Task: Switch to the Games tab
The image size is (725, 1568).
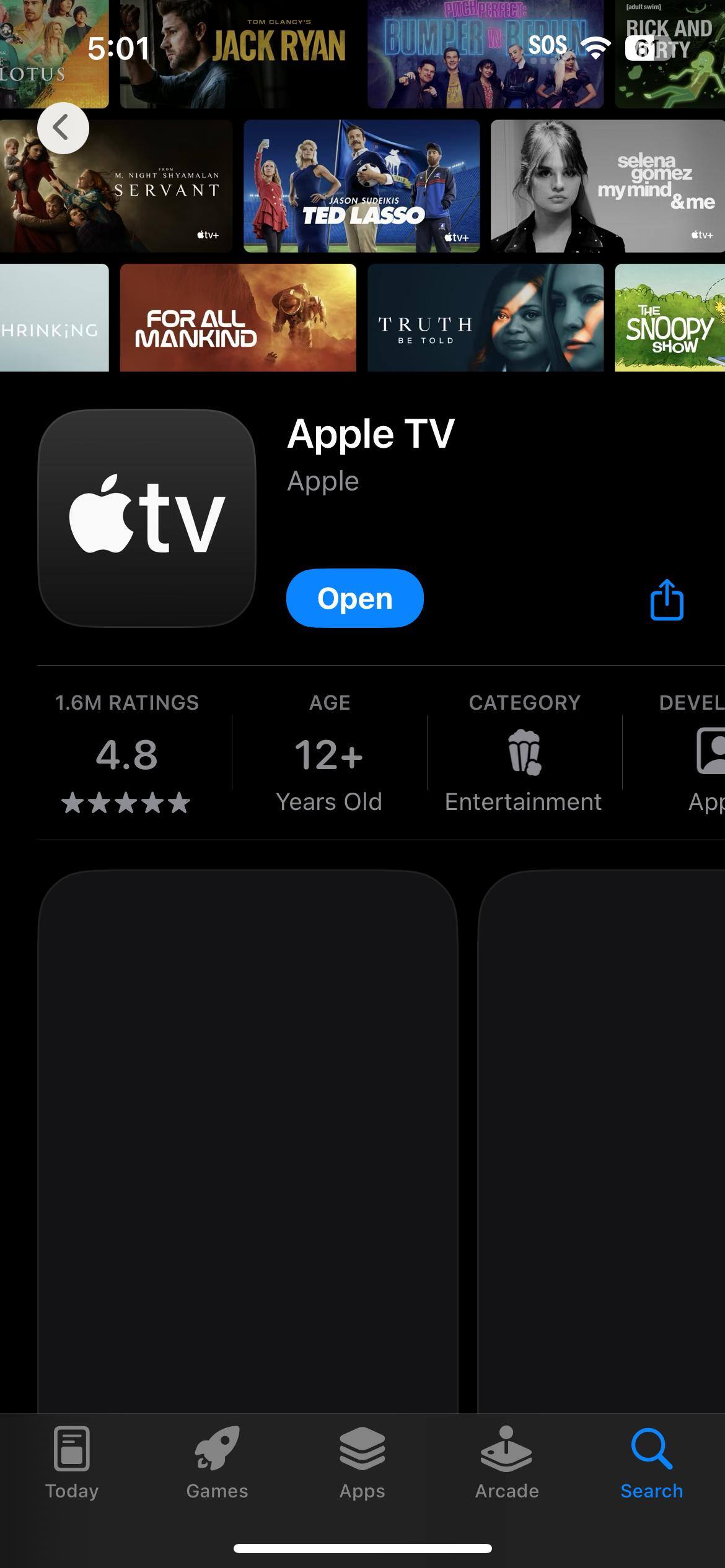Action: pos(217,1463)
